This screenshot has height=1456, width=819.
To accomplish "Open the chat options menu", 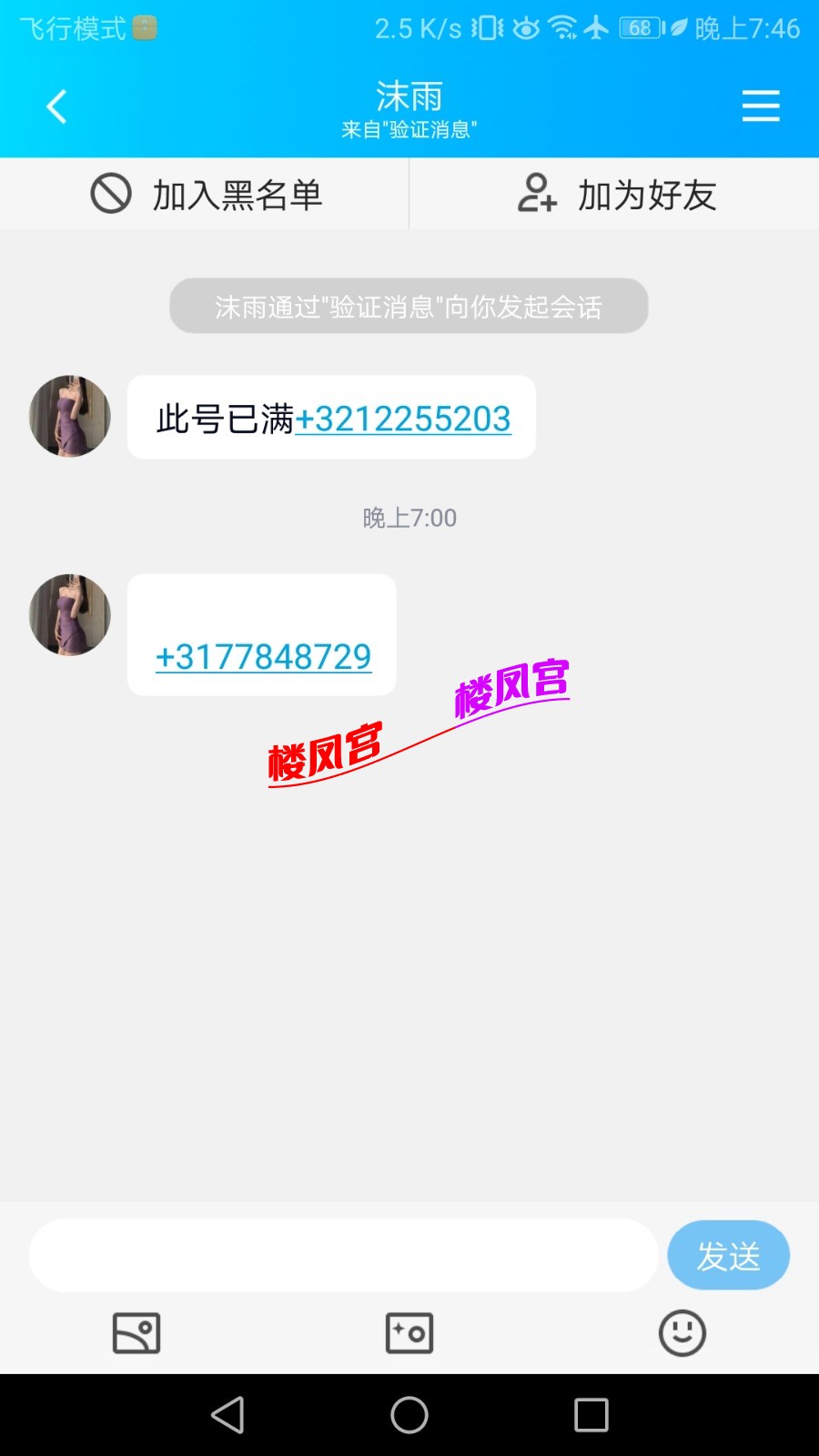I will 761,106.
